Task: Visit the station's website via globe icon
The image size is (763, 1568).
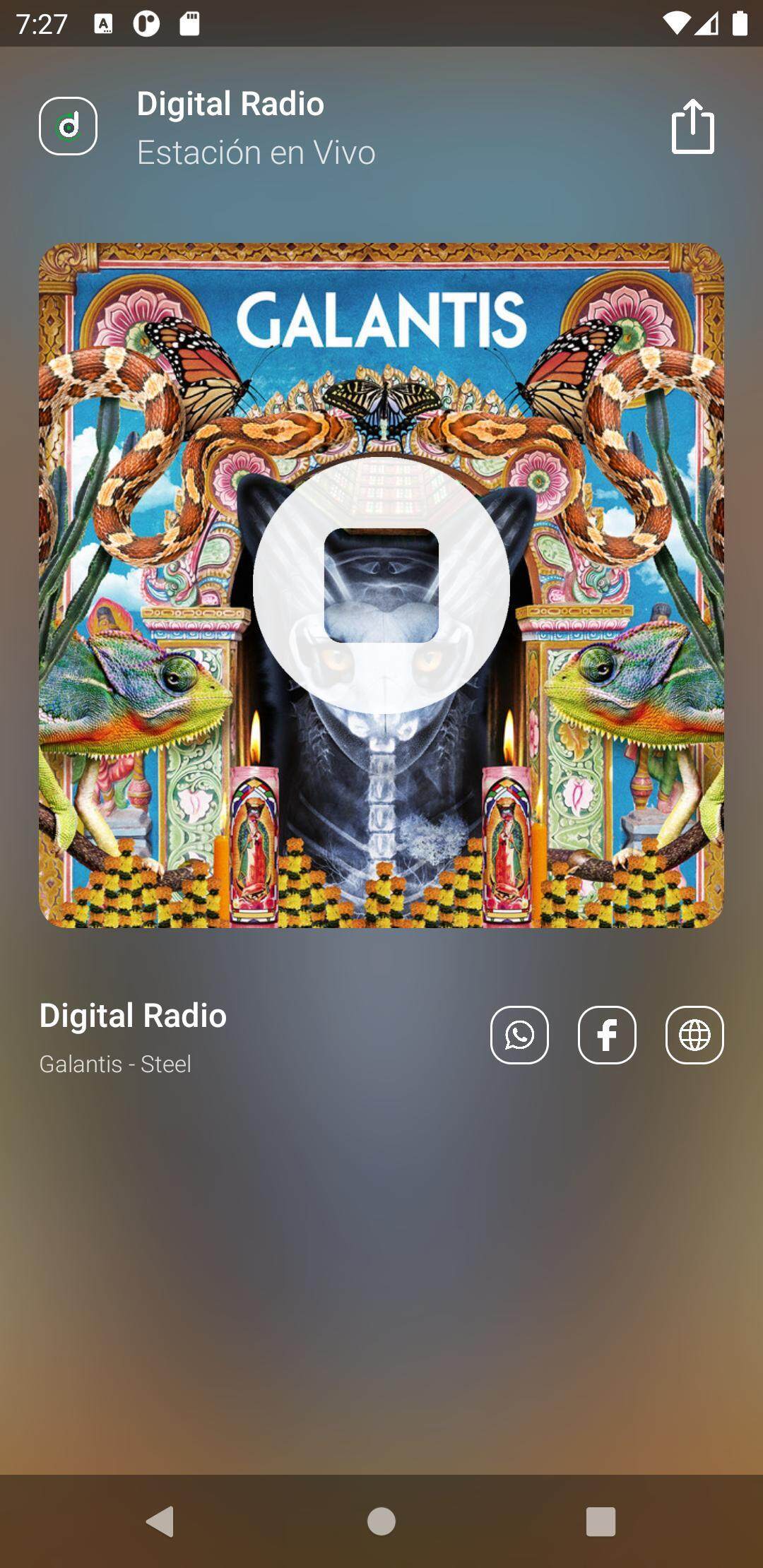Action: [694, 1035]
